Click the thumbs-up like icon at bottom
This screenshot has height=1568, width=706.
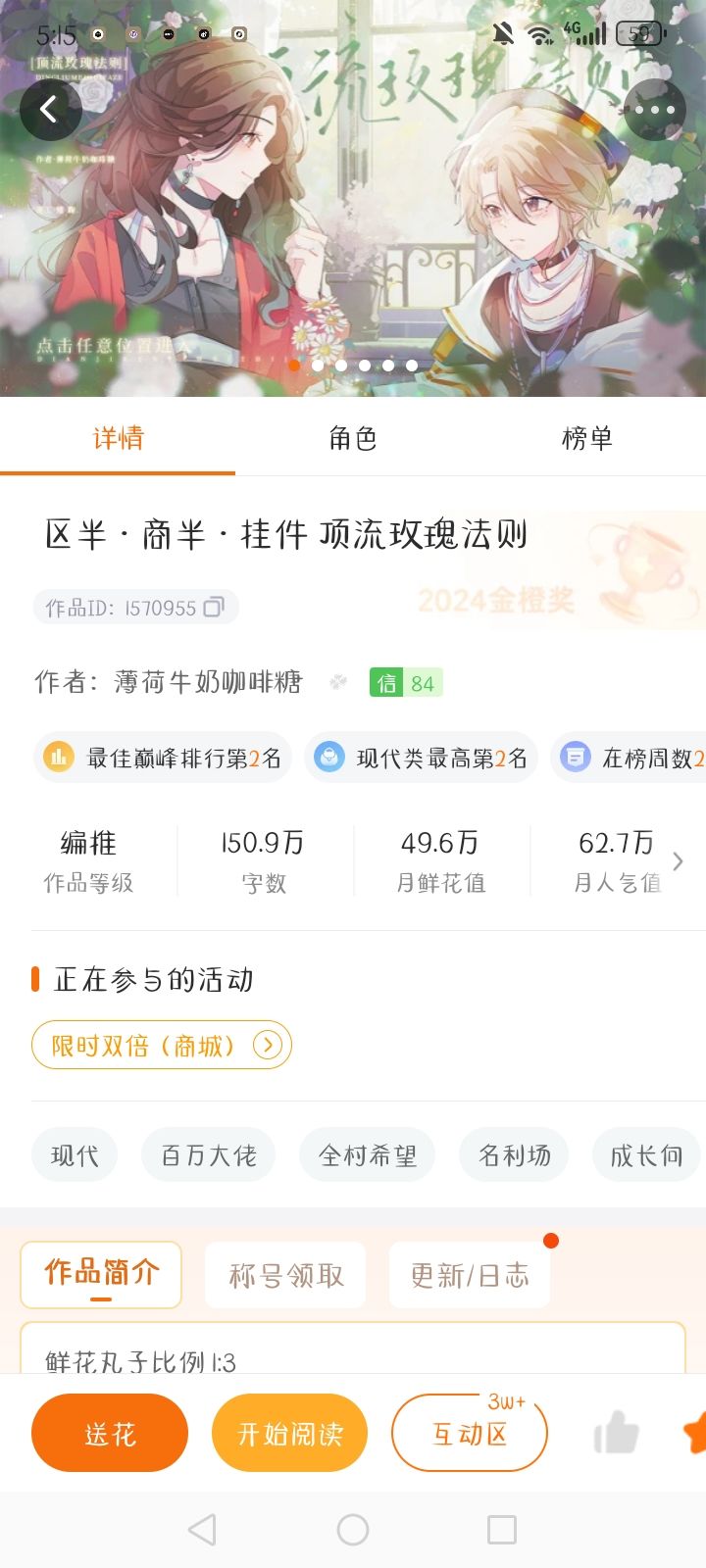click(x=616, y=1432)
